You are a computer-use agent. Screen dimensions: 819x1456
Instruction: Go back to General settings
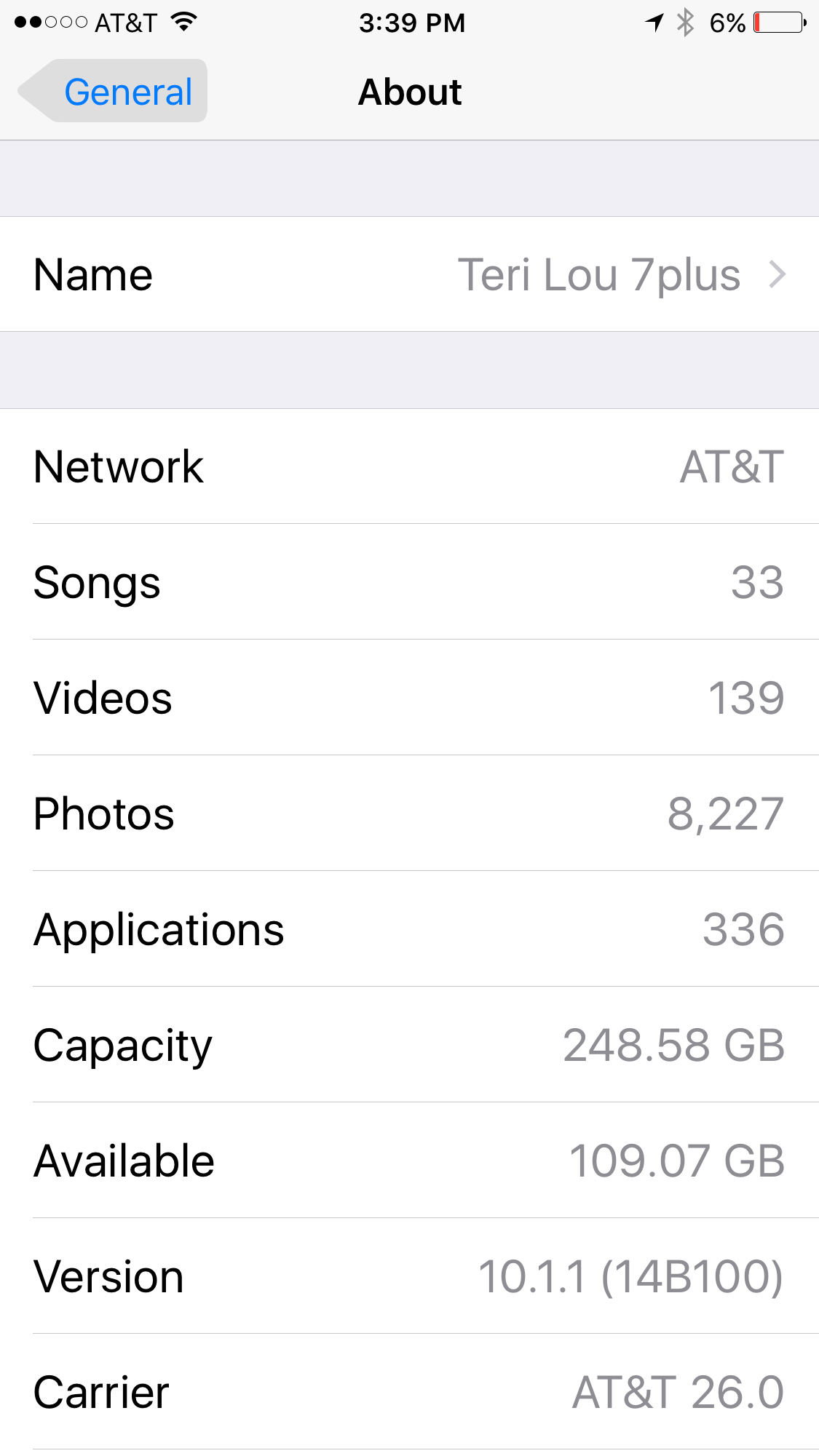[114, 92]
